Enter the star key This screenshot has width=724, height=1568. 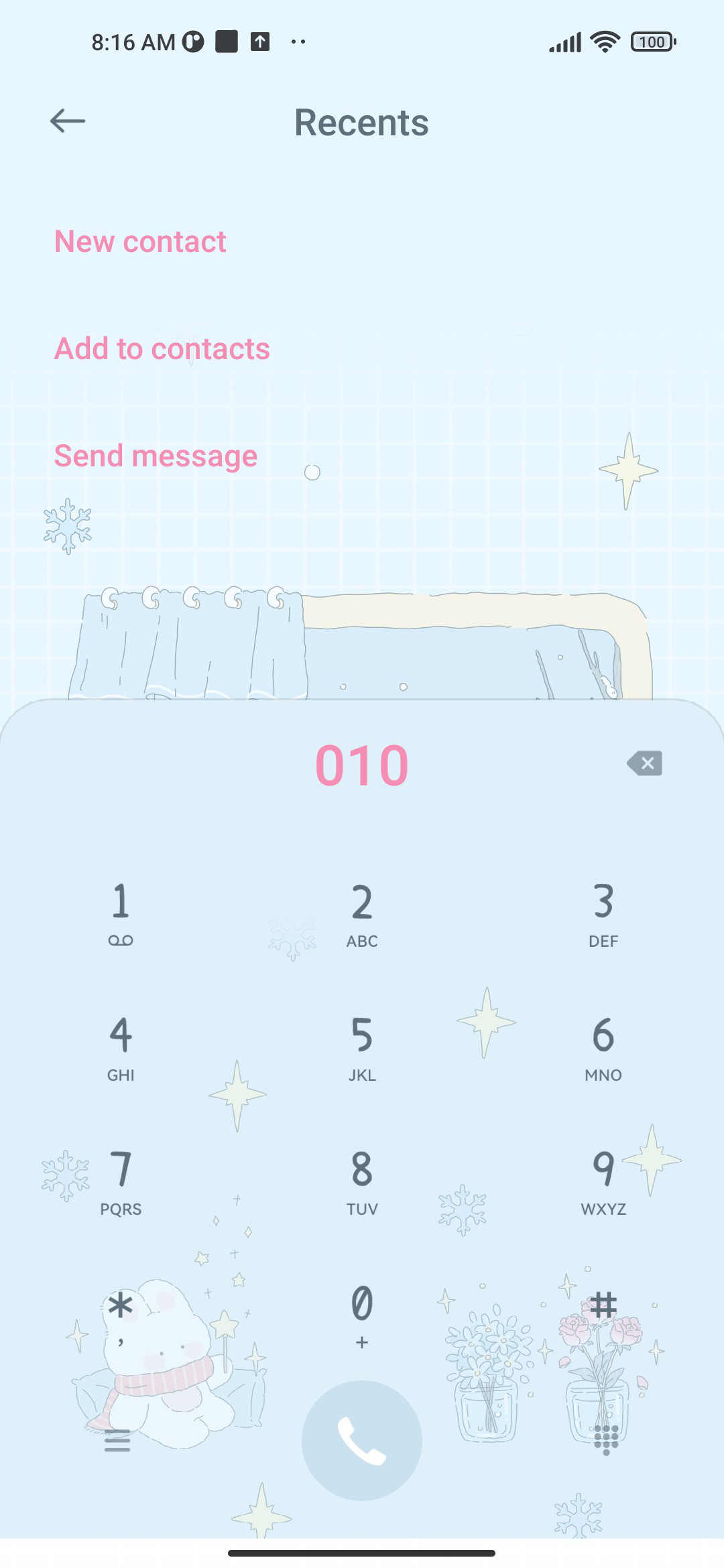(121, 1317)
